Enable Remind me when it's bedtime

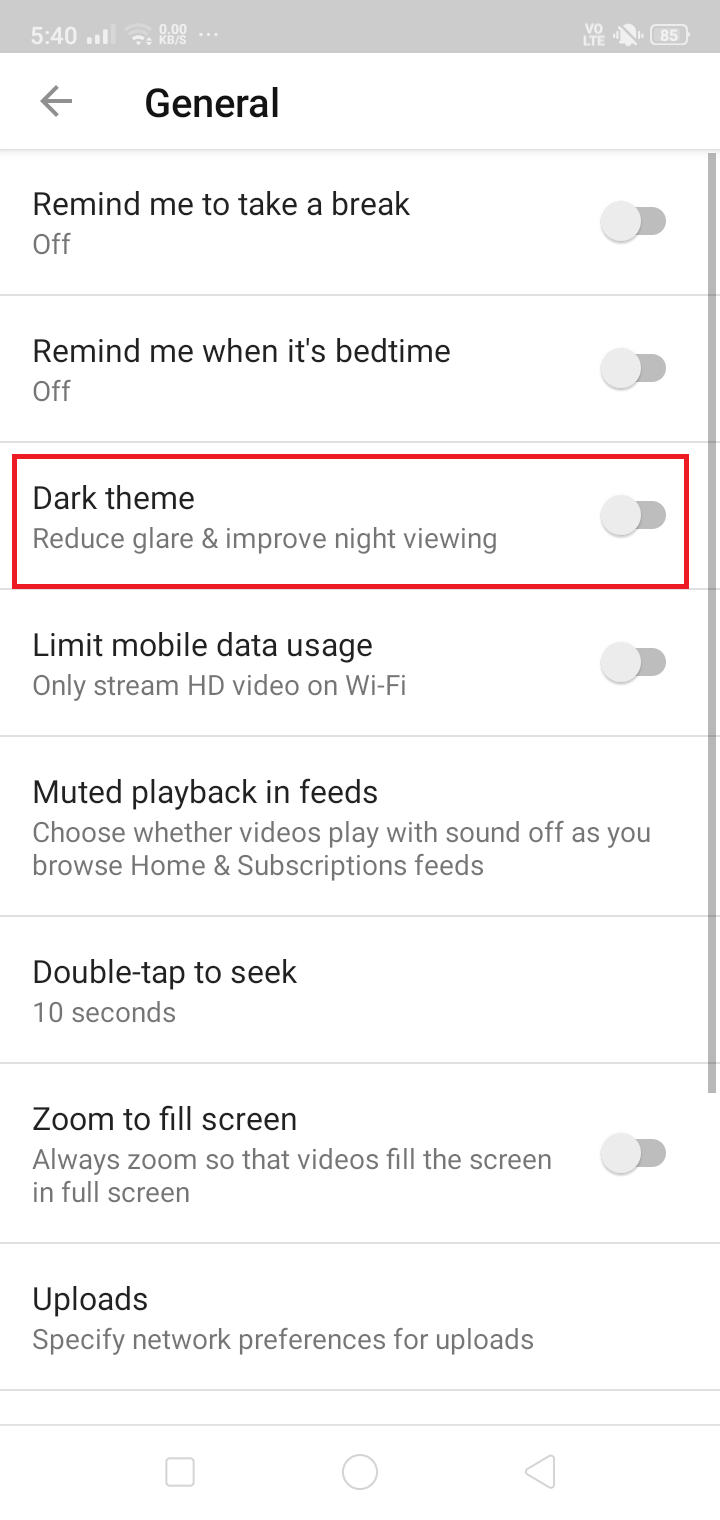coord(633,368)
